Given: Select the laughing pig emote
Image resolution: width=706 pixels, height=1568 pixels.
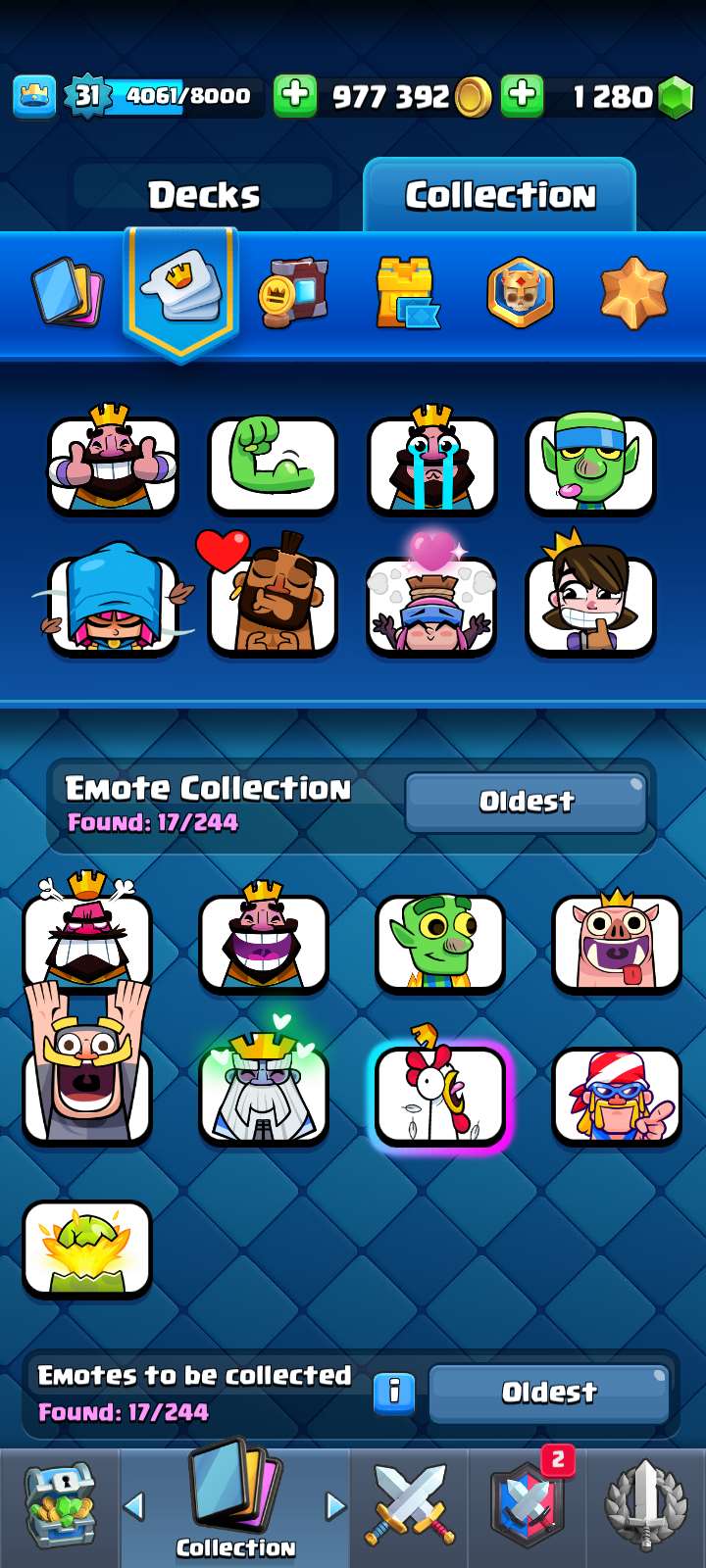Looking at the screenshot, I should point(616,943).
